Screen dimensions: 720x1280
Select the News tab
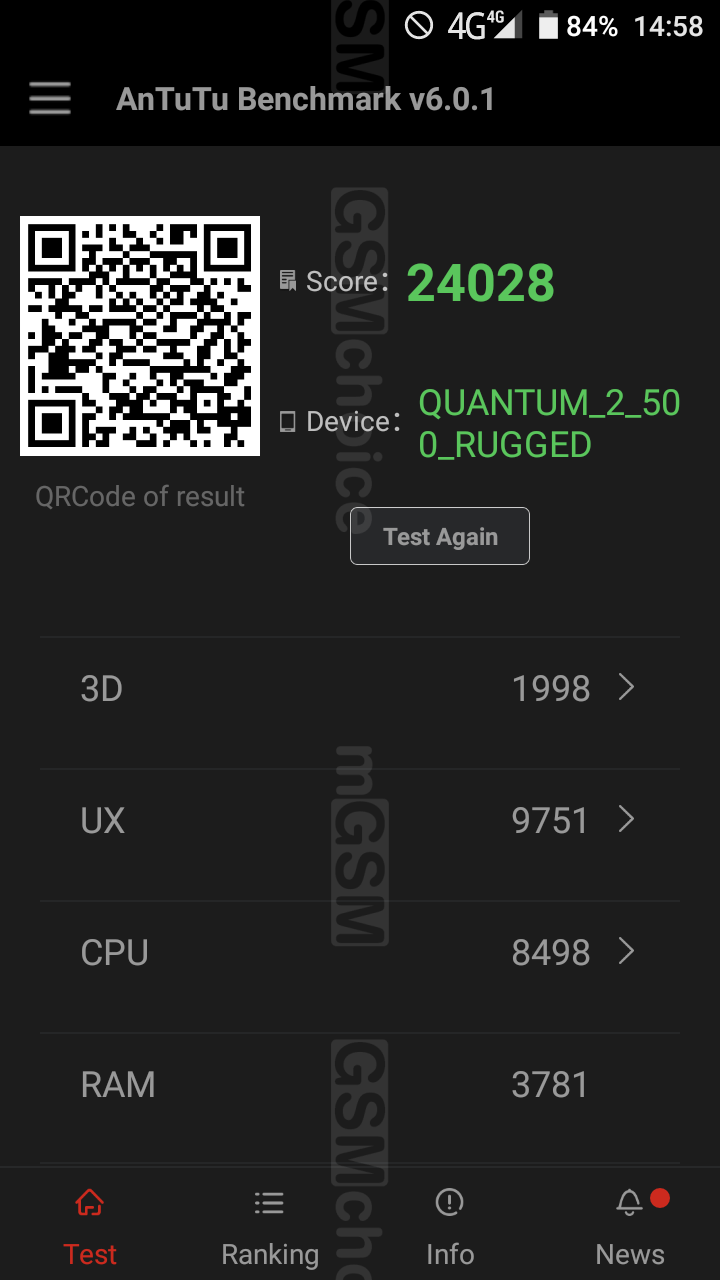tap(630, 1227)
